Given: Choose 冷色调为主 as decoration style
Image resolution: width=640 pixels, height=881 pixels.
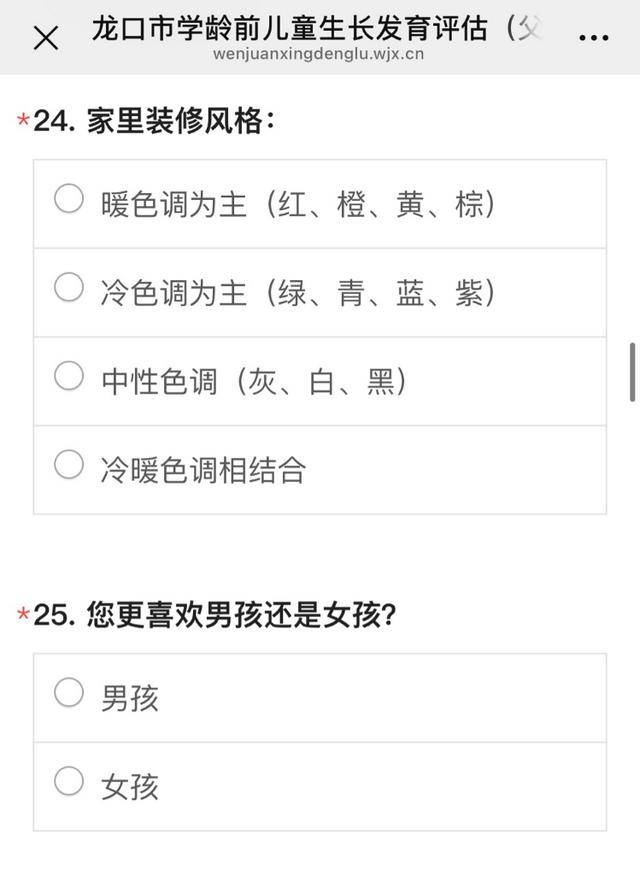Looking at the screenshot, I should (x=69, y=289).
